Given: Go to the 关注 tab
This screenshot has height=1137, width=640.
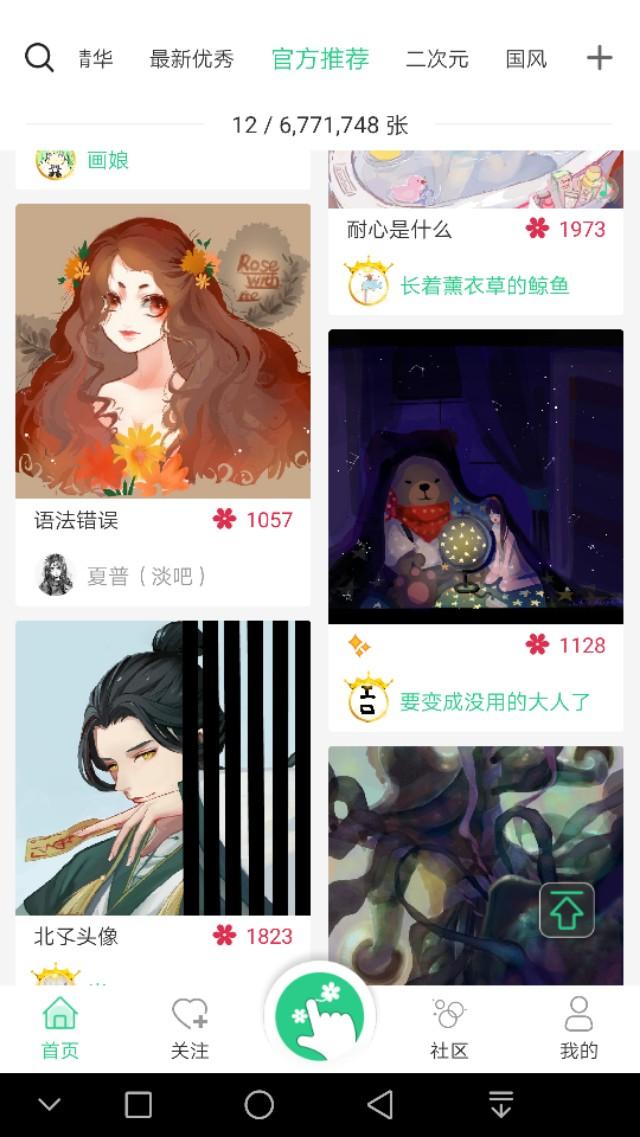Looking at the screenshot, I should coord(190,1028).
